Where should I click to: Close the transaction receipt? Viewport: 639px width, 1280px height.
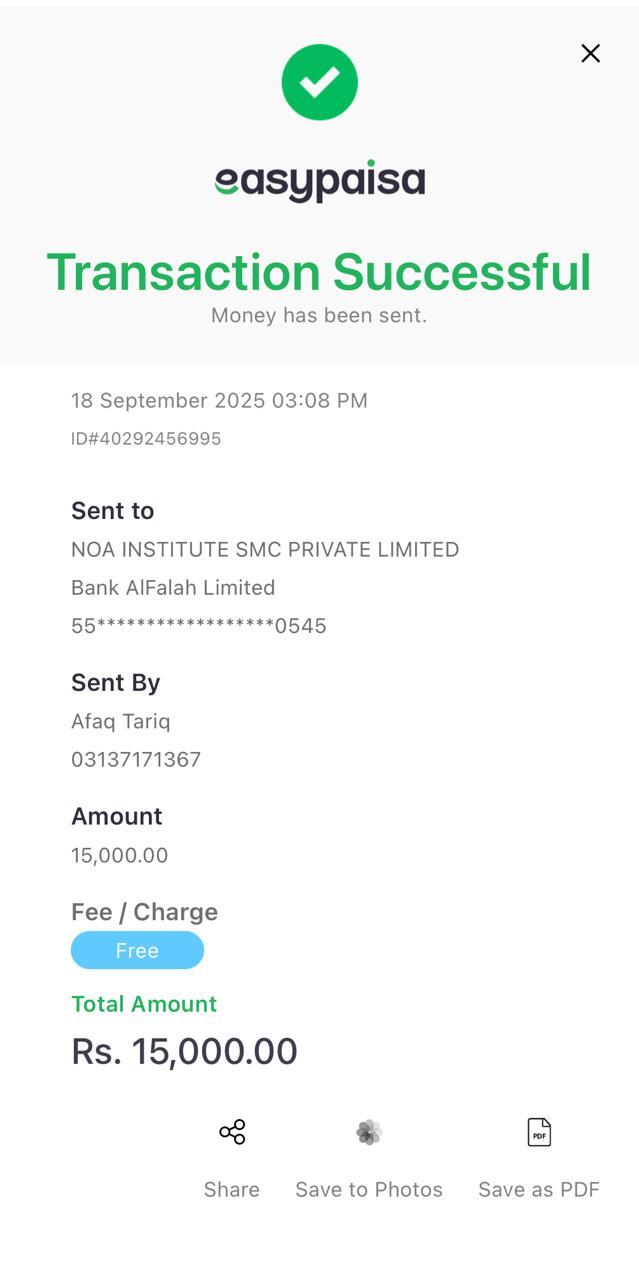pyautogui.click(x=590, y=54)
